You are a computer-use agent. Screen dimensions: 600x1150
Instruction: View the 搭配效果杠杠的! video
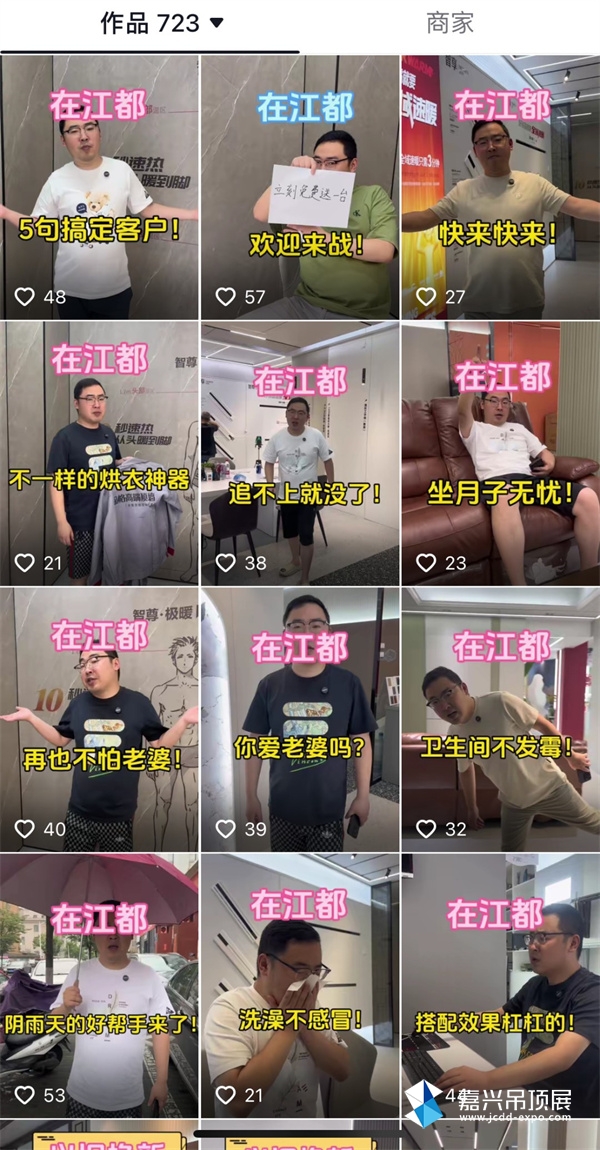[x=500, y=985]
